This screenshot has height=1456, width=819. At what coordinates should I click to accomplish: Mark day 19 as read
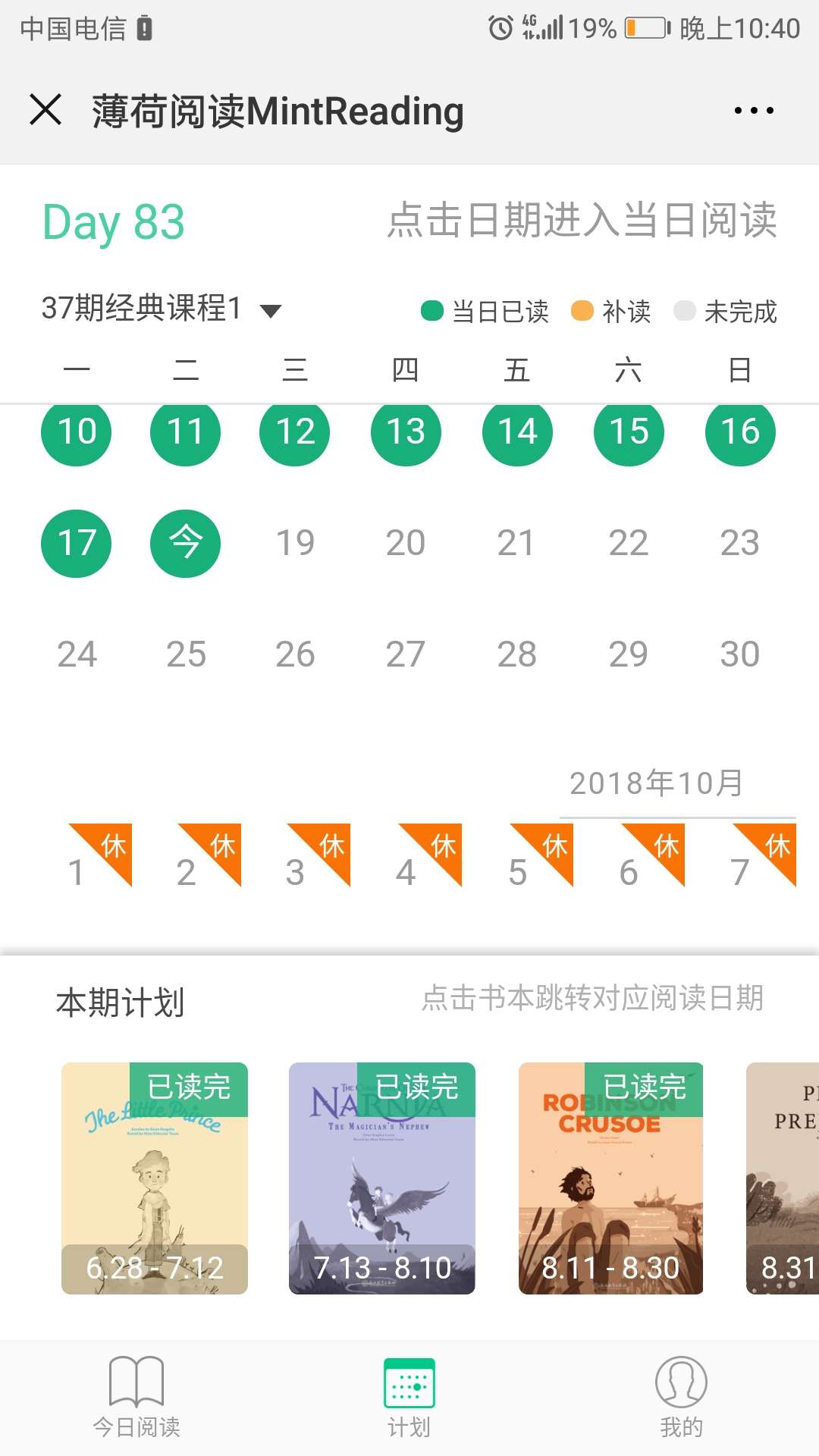(x=294, y=541)
